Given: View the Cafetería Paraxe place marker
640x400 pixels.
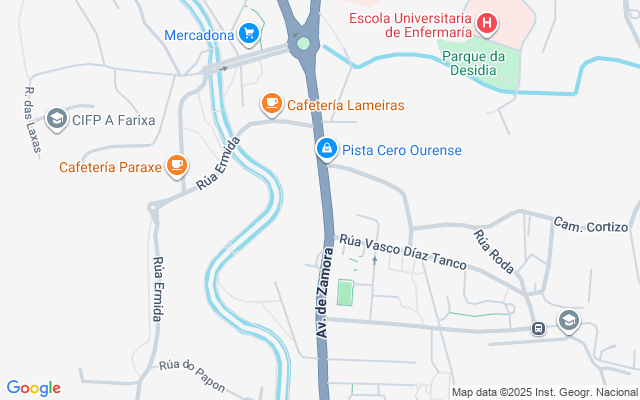Looking at the screenshot, I should (x=177, y=166).
